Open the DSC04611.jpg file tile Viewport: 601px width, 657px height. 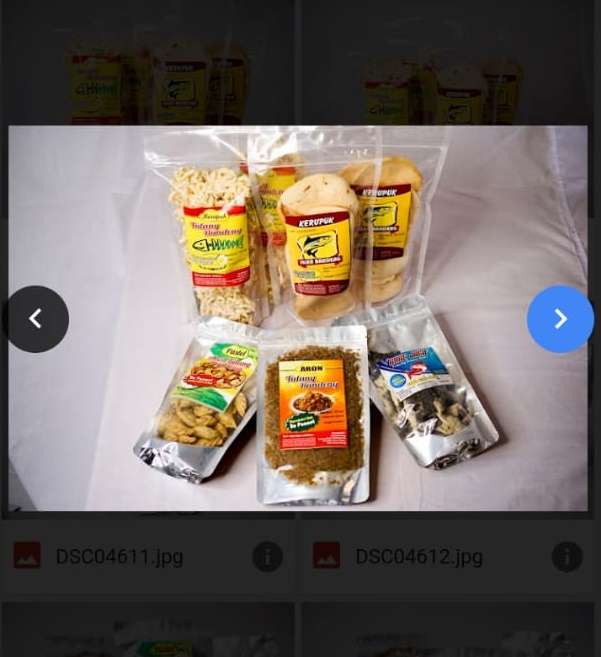[120, 557]
